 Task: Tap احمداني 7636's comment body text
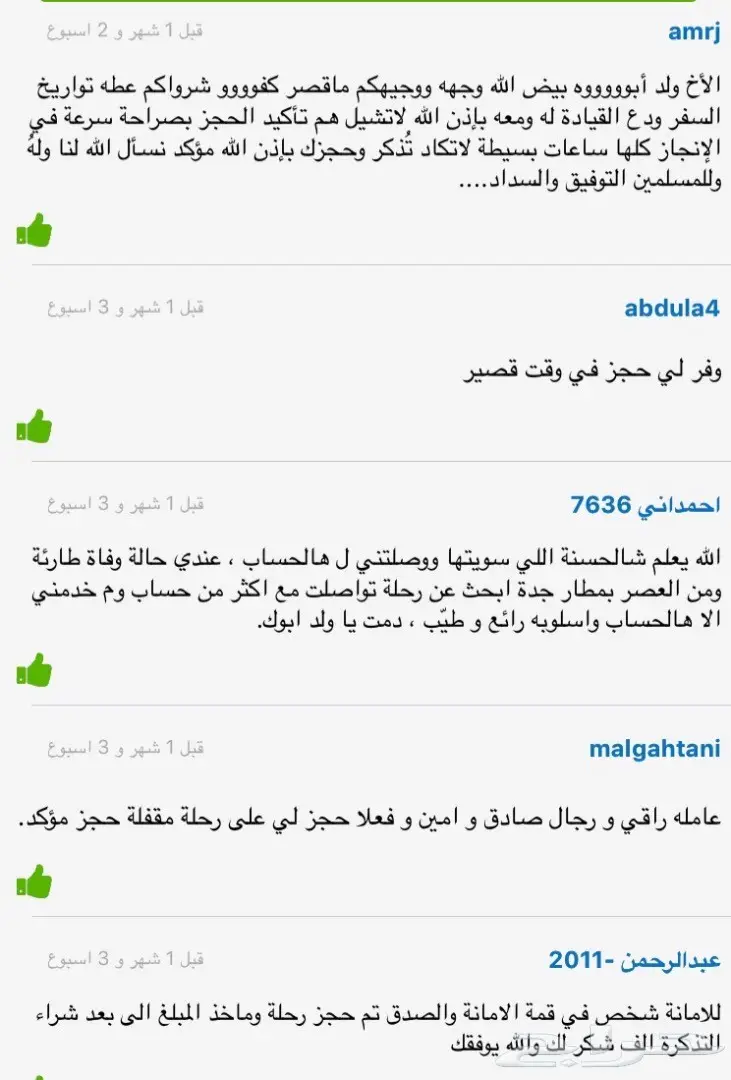click(366, 592)
